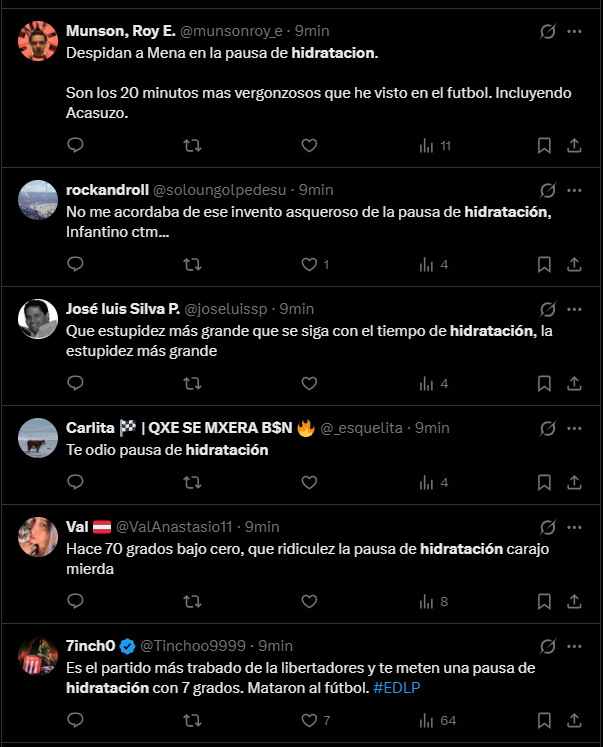Like Munson, Roy E.'s tweet
The height and width of the screenshot is (747, 603).
[x=309, y=145]
